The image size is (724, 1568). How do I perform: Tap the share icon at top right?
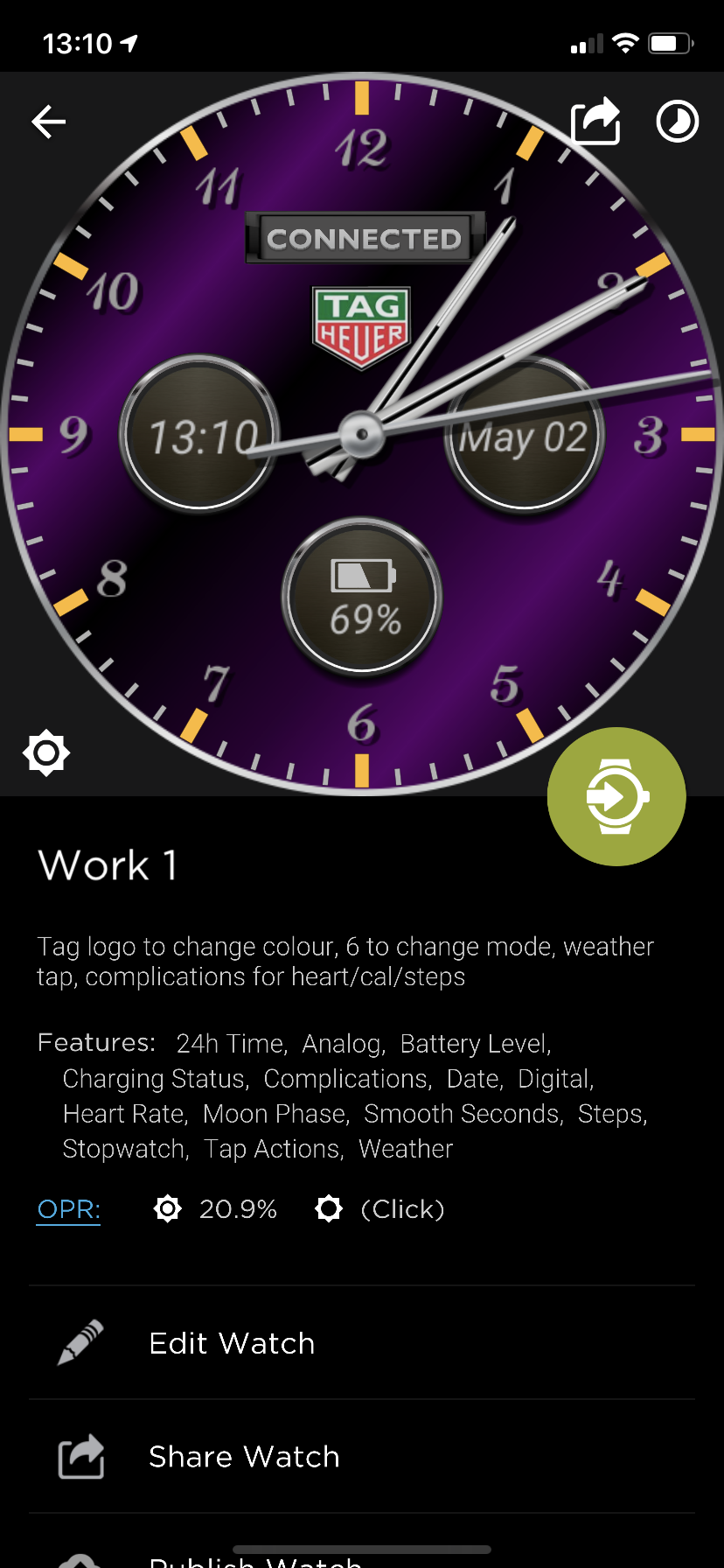pos(595,121)
